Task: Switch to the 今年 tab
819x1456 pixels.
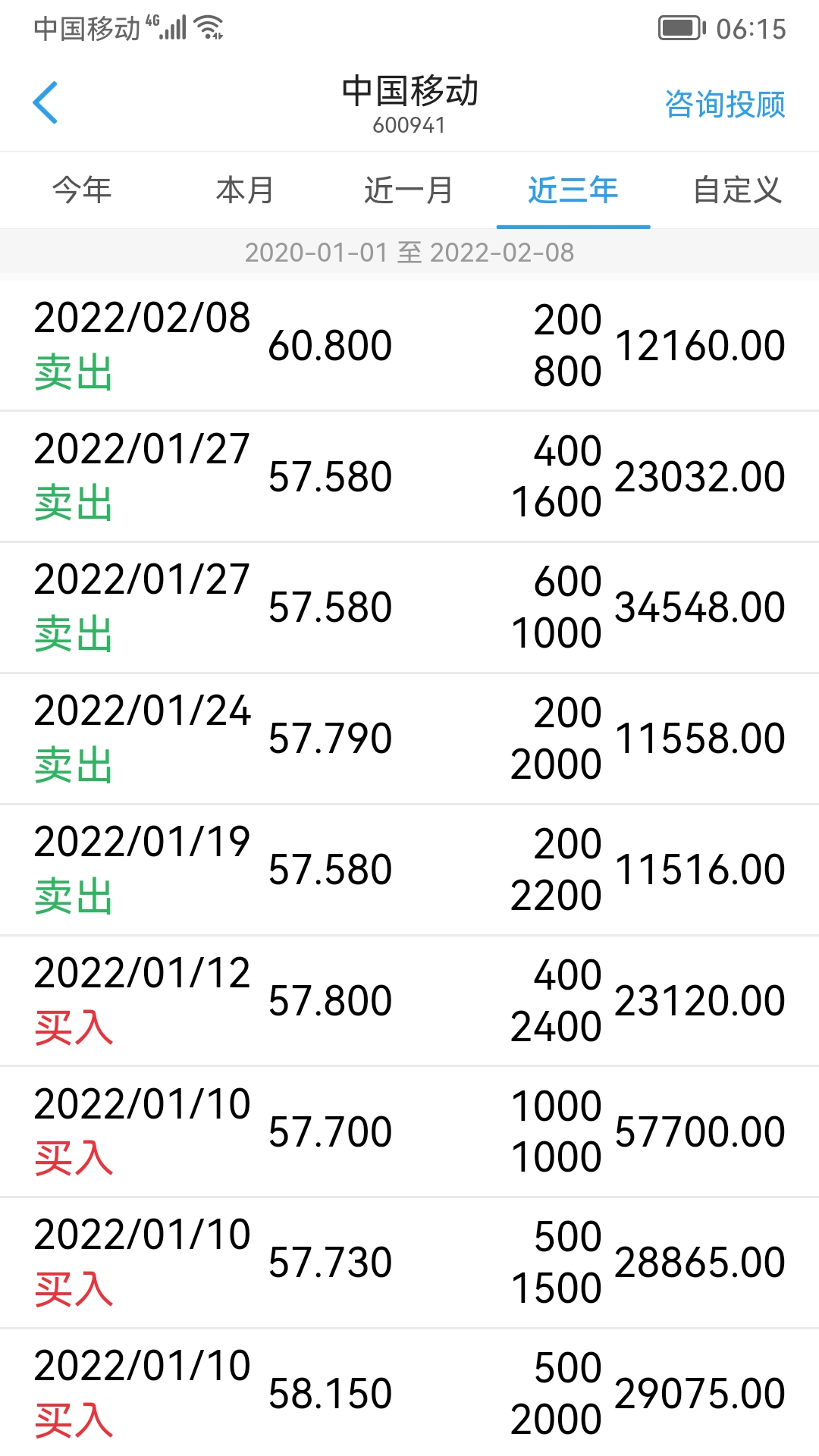Action: point(82,190)
